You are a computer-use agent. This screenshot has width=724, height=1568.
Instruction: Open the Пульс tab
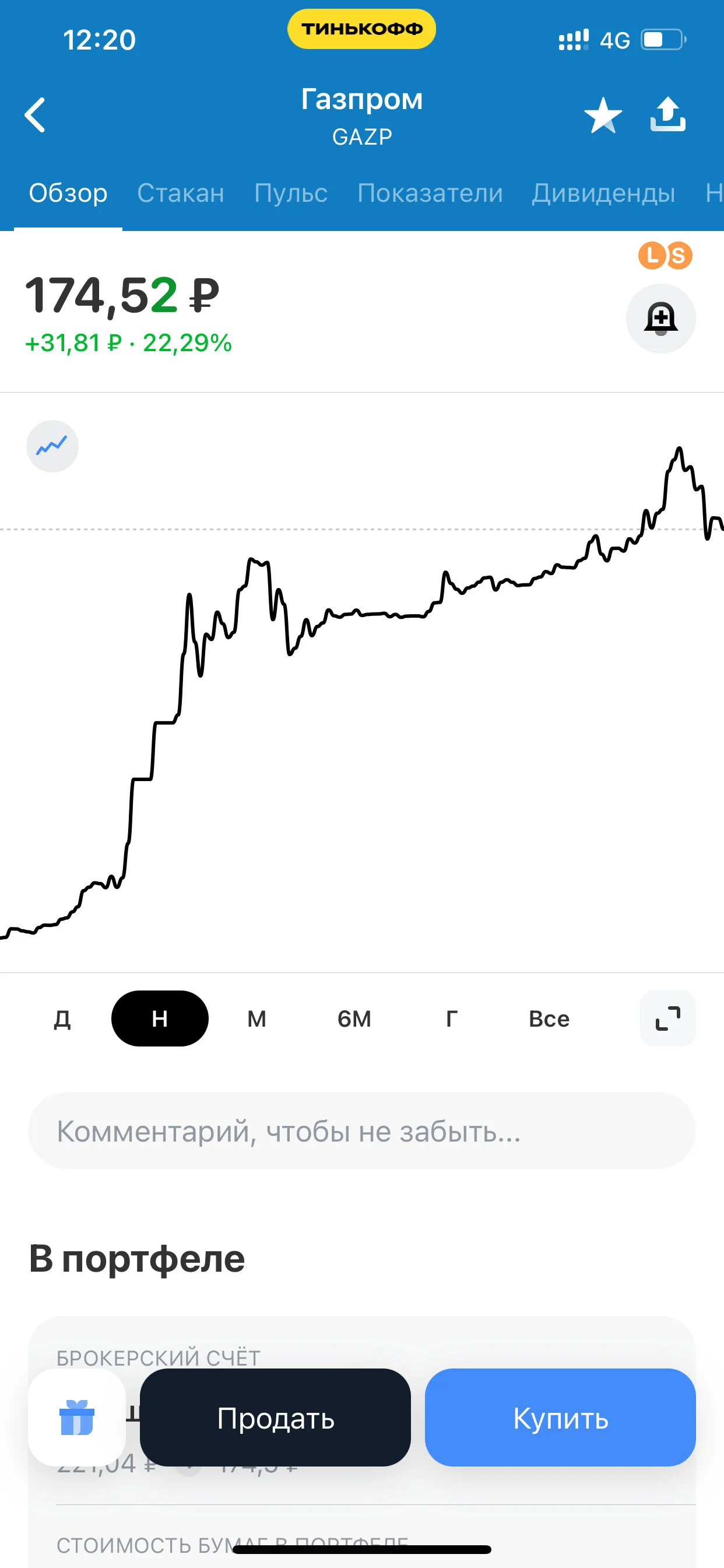pyautogui.click(x=291, y=193)
